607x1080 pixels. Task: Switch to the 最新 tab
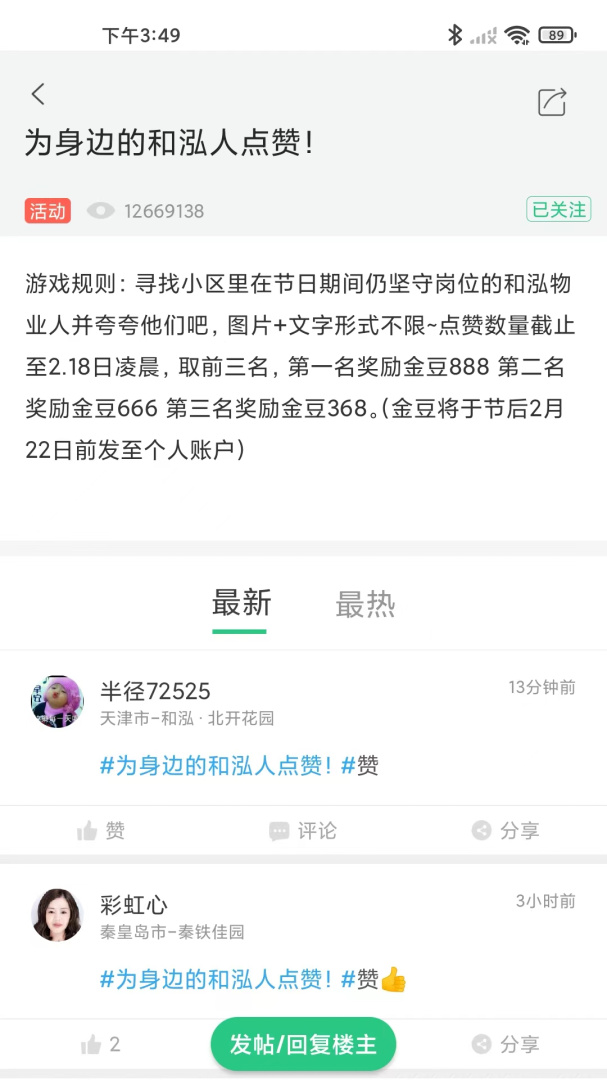[x=241, y=604]
